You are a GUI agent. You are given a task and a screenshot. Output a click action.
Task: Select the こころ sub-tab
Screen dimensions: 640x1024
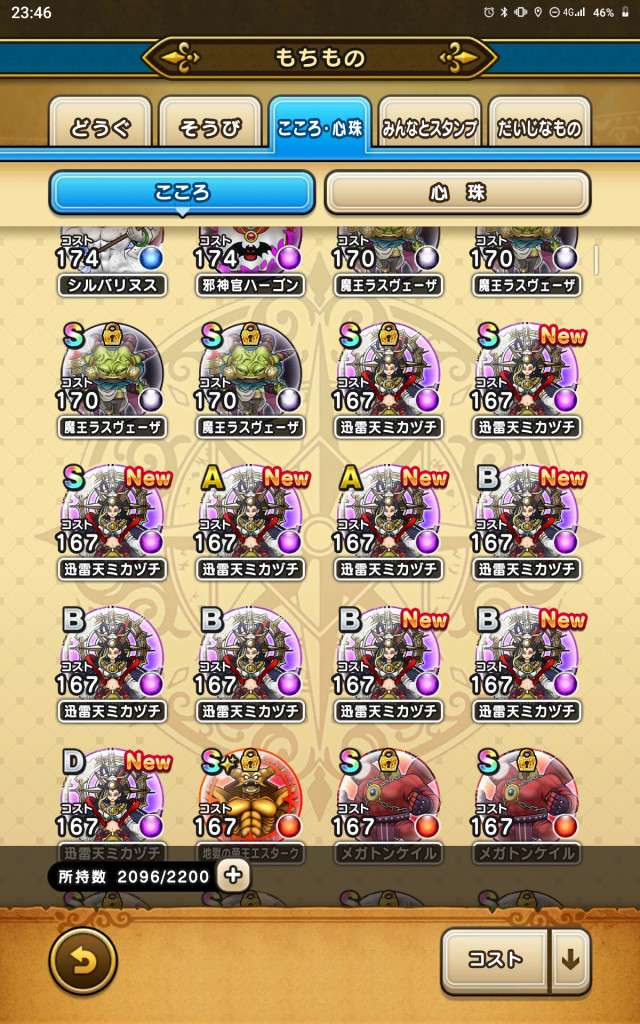pos(182,193)
